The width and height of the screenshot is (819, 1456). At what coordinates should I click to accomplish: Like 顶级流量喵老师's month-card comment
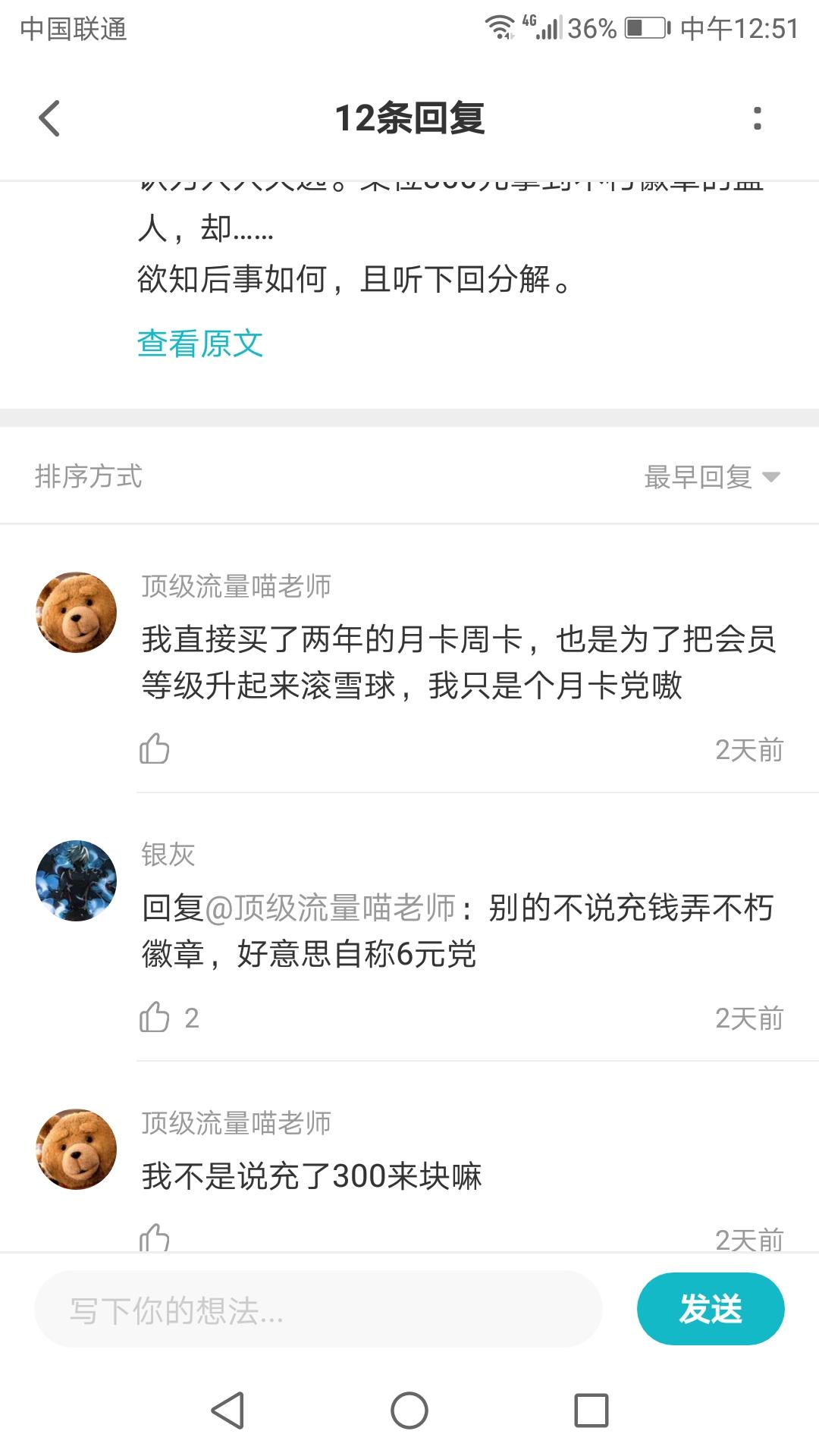point(155,748)
